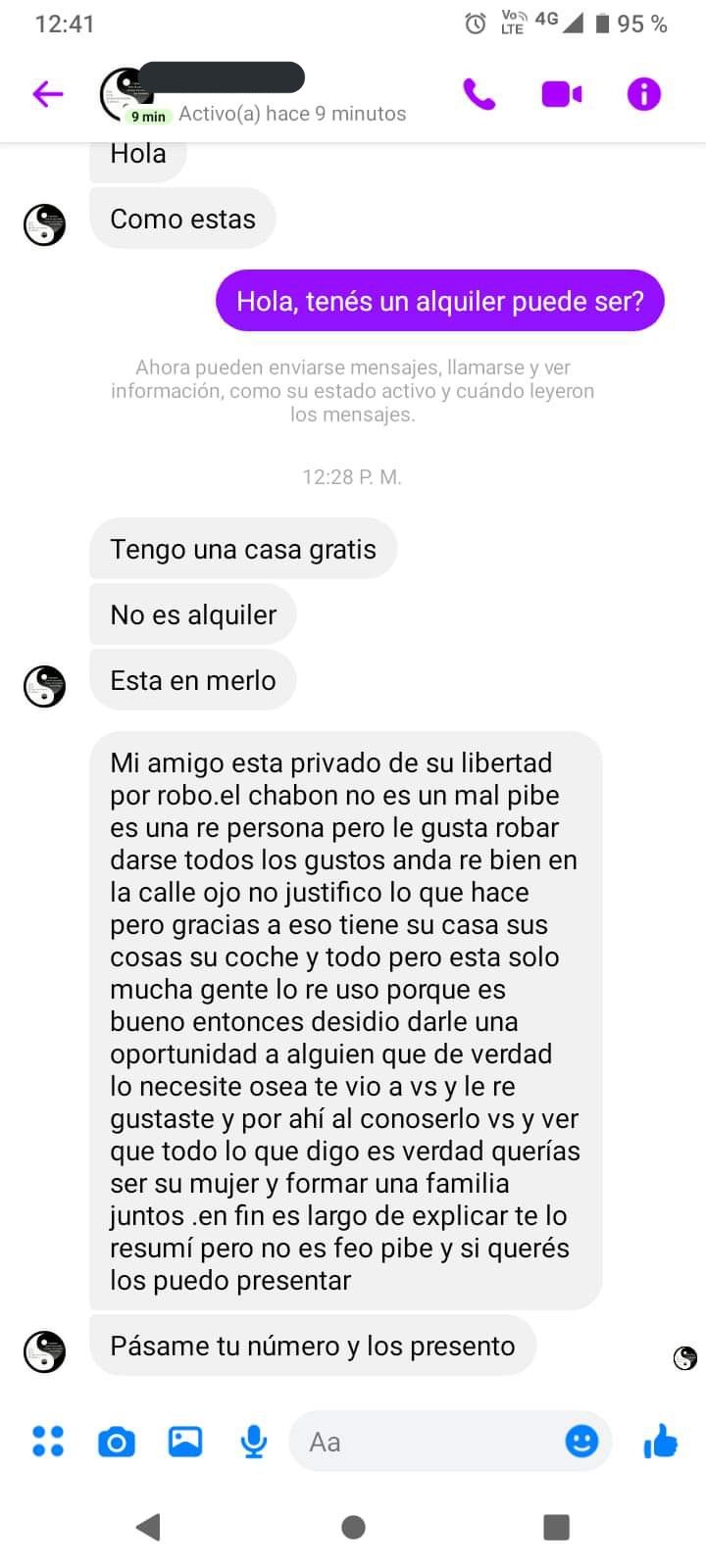
Task: Open the emoji picker in the message field
Action: point(581,1441)
